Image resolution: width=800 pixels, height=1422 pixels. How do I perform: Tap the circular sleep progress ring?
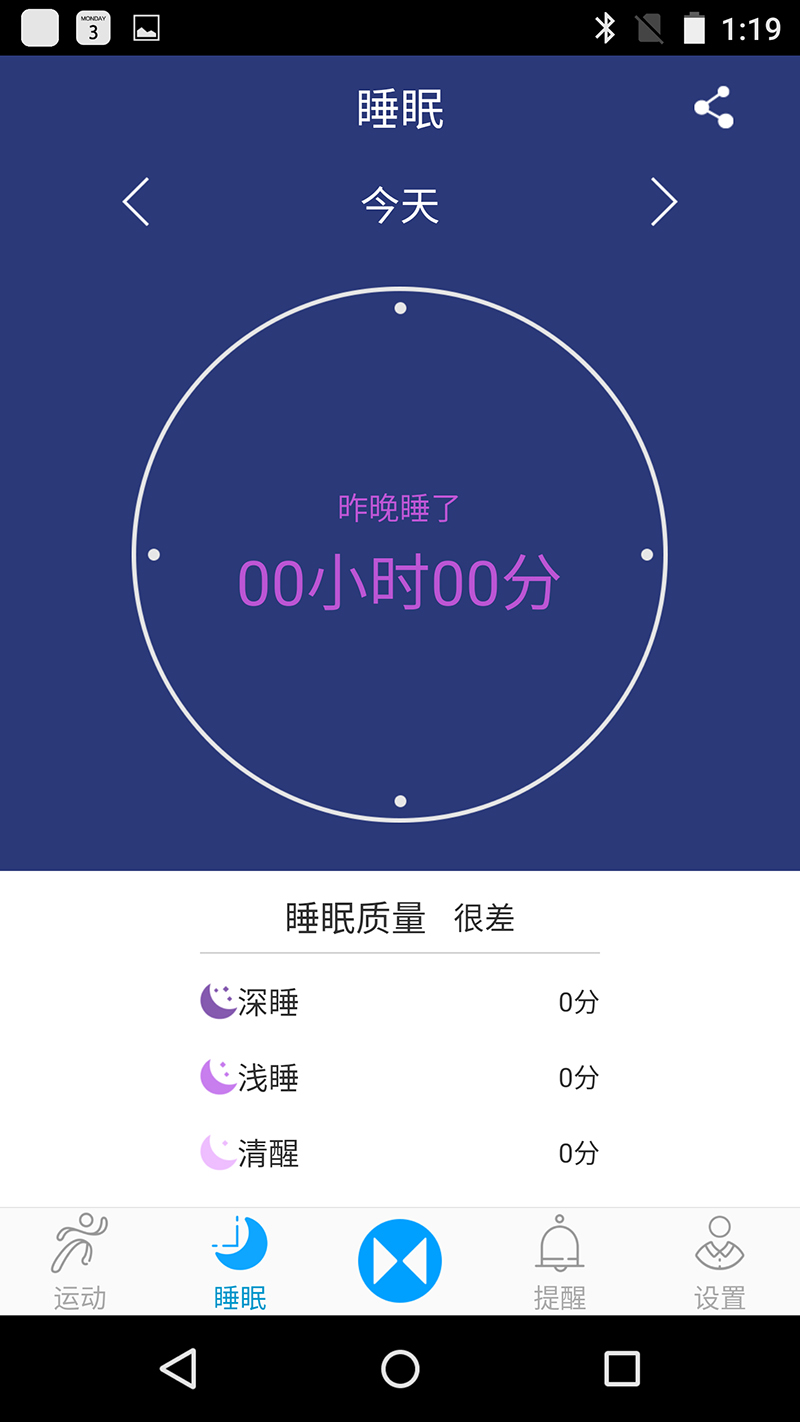click(400, 554)
